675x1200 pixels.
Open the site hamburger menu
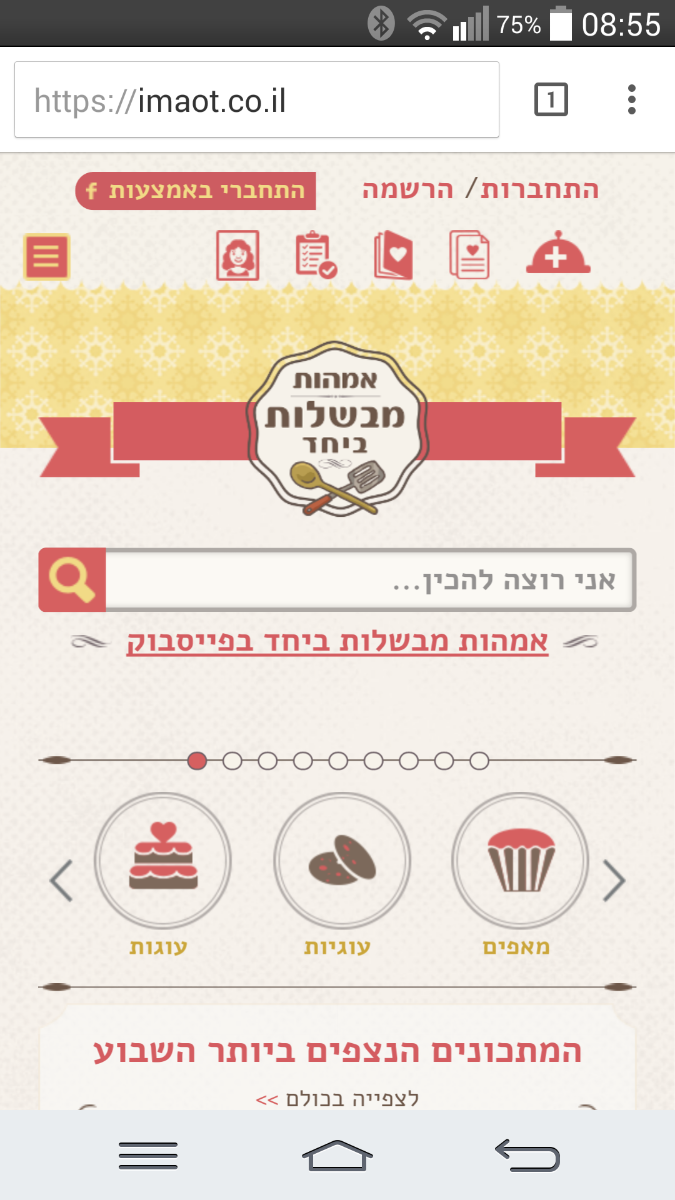point(46,257)
